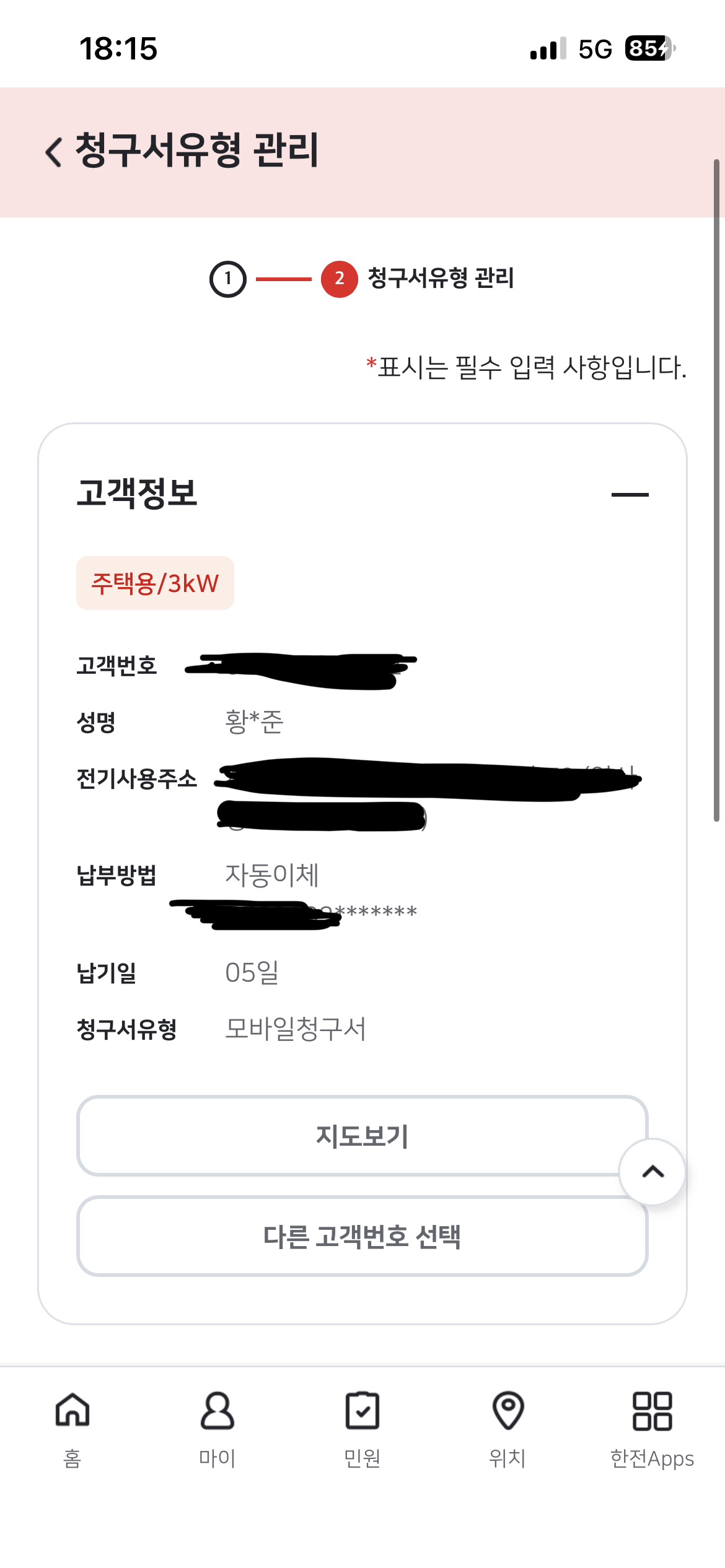Screen dimensions: 725x1568
Task: Select 다른 고객번호 선택 button
Action: pyautogui.click(x=362, y=1236)
